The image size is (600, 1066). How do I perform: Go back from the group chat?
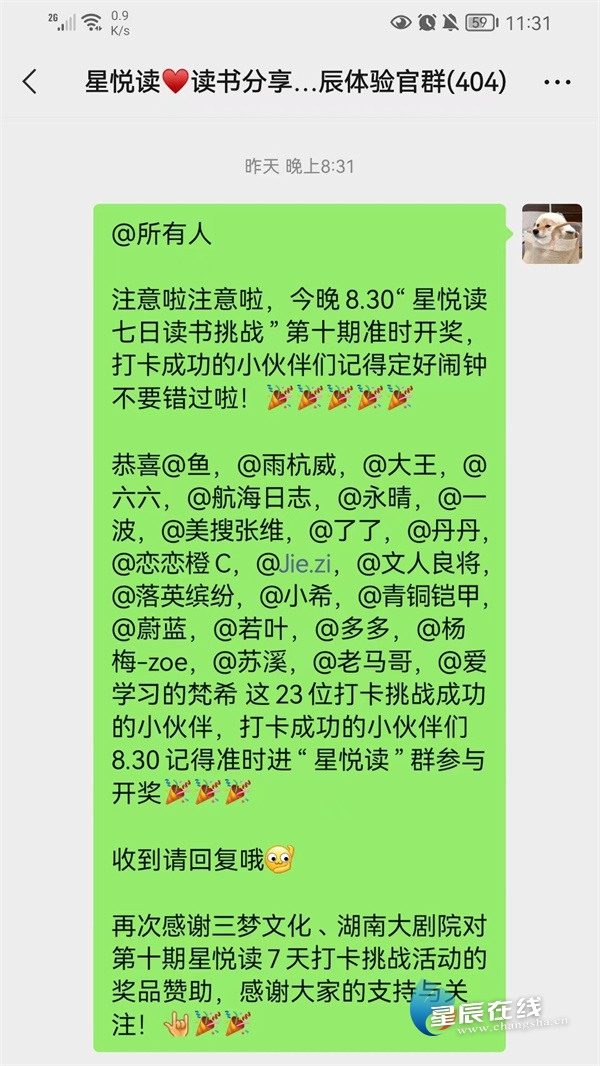(30, 82)
